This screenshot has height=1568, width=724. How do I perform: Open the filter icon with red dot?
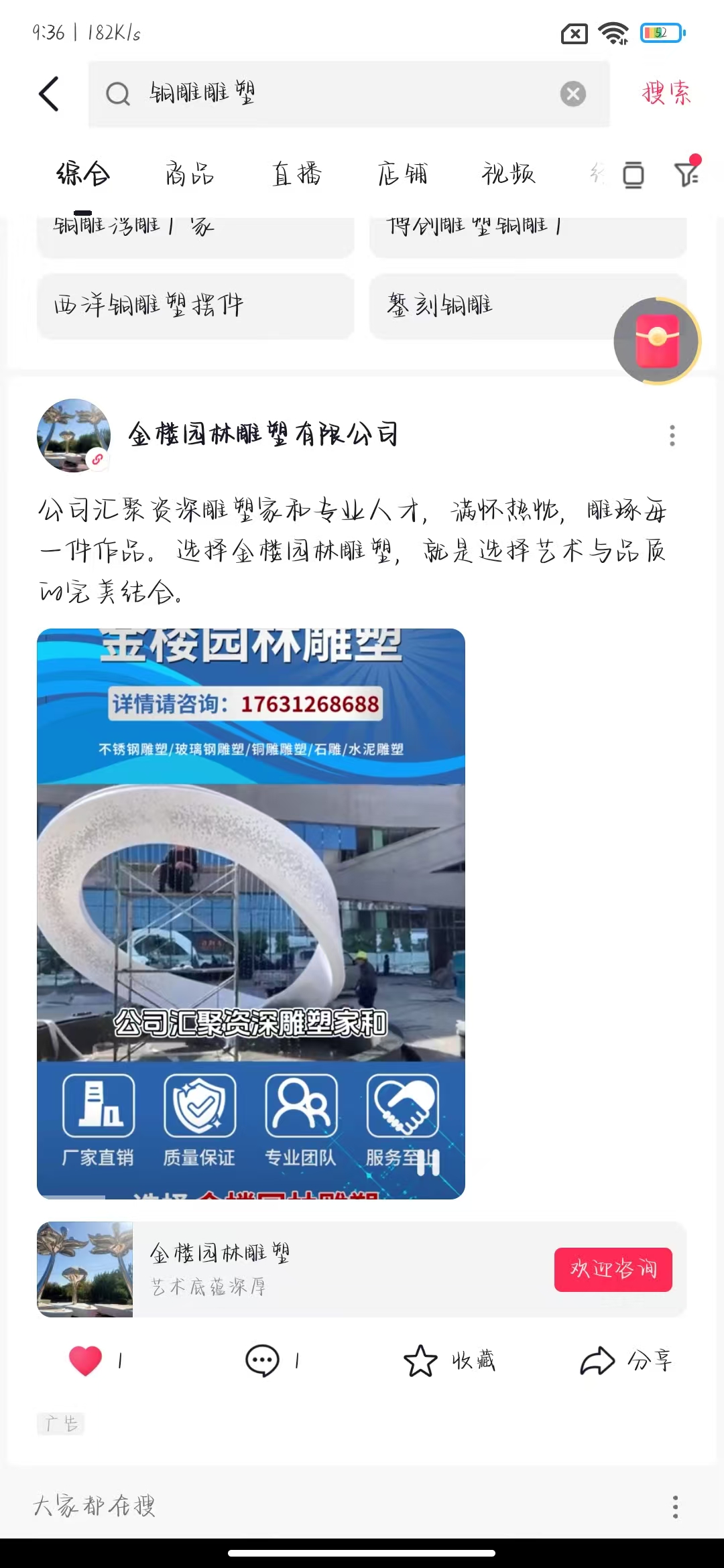tap(687, 173)
